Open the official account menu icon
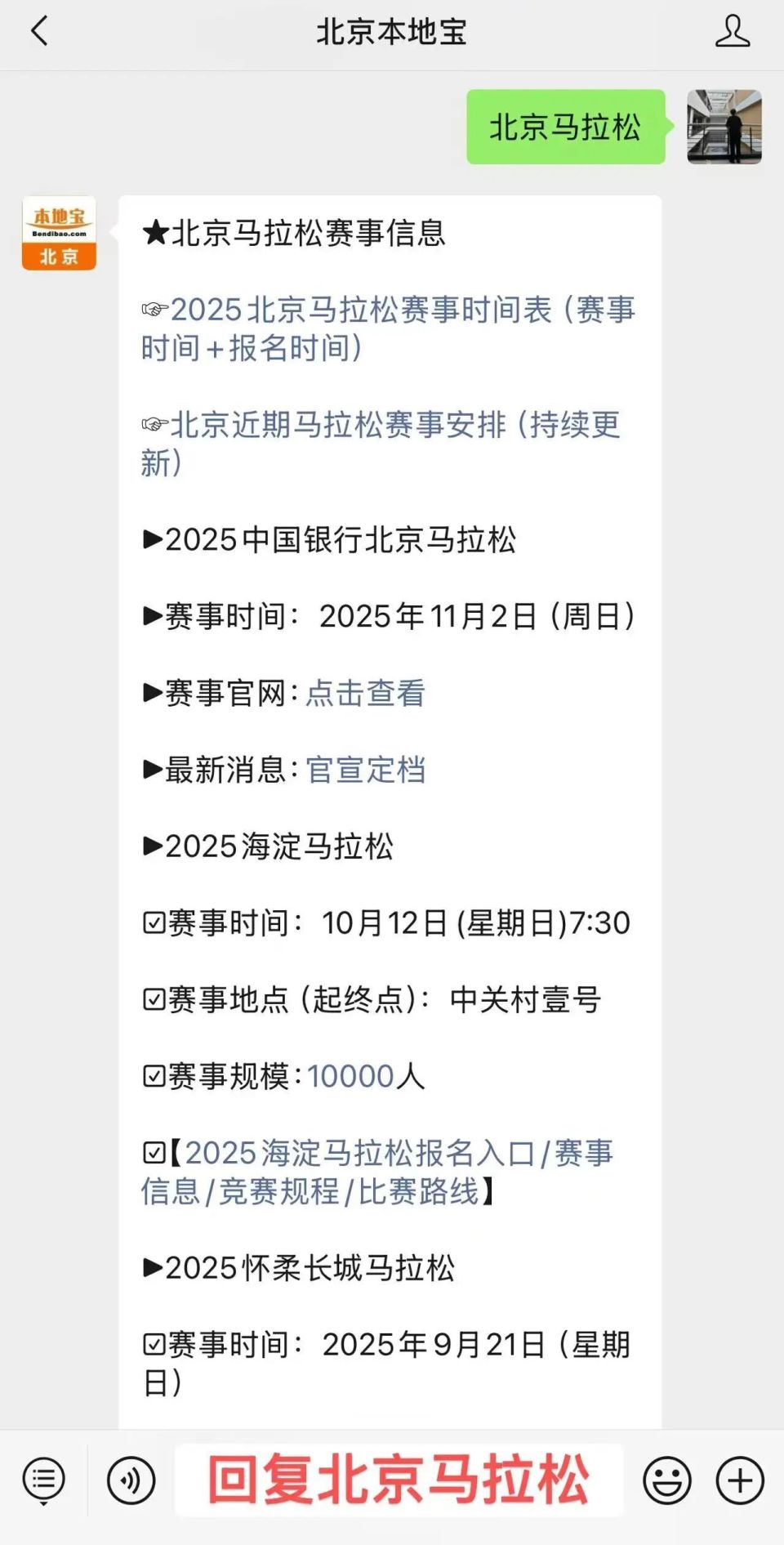 coord(44,1480)
